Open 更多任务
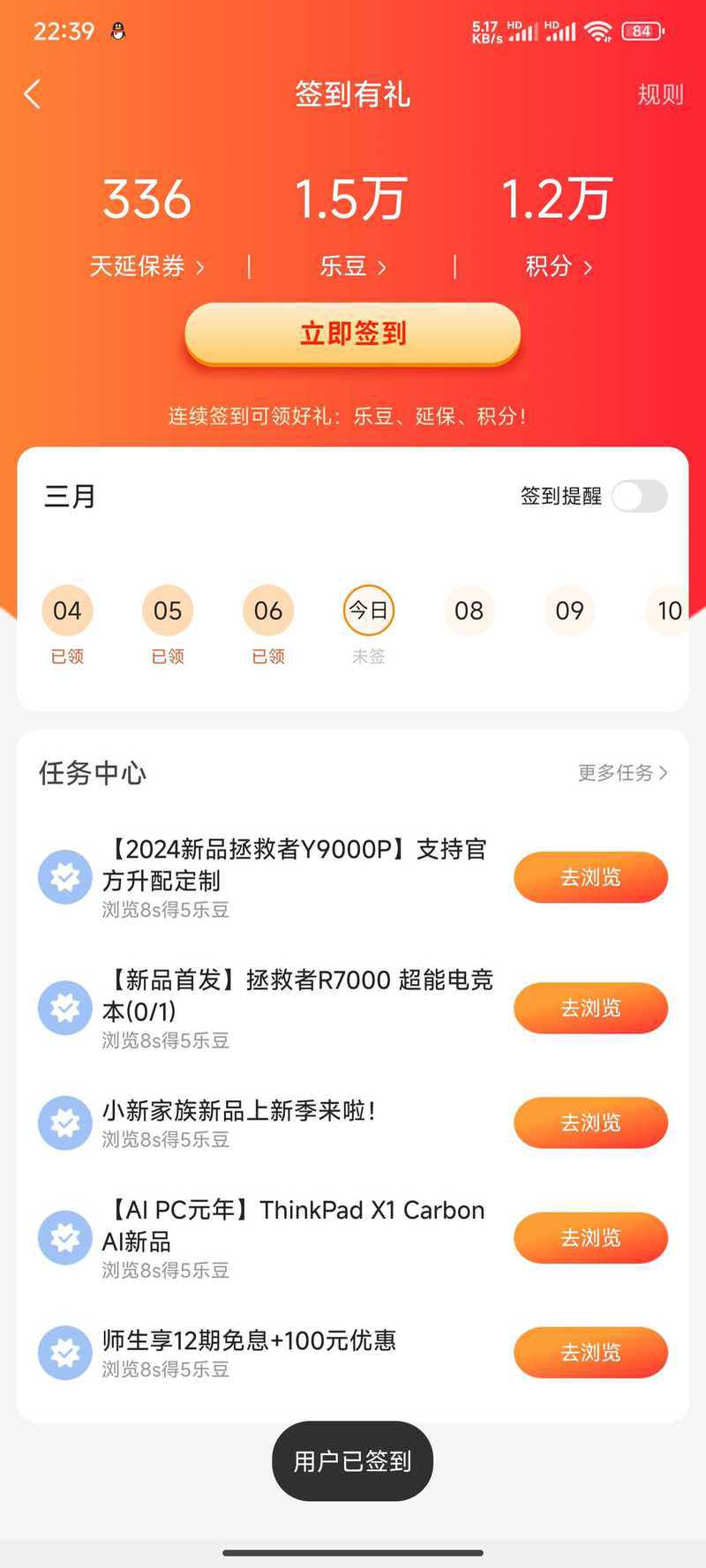 (622, 773)
